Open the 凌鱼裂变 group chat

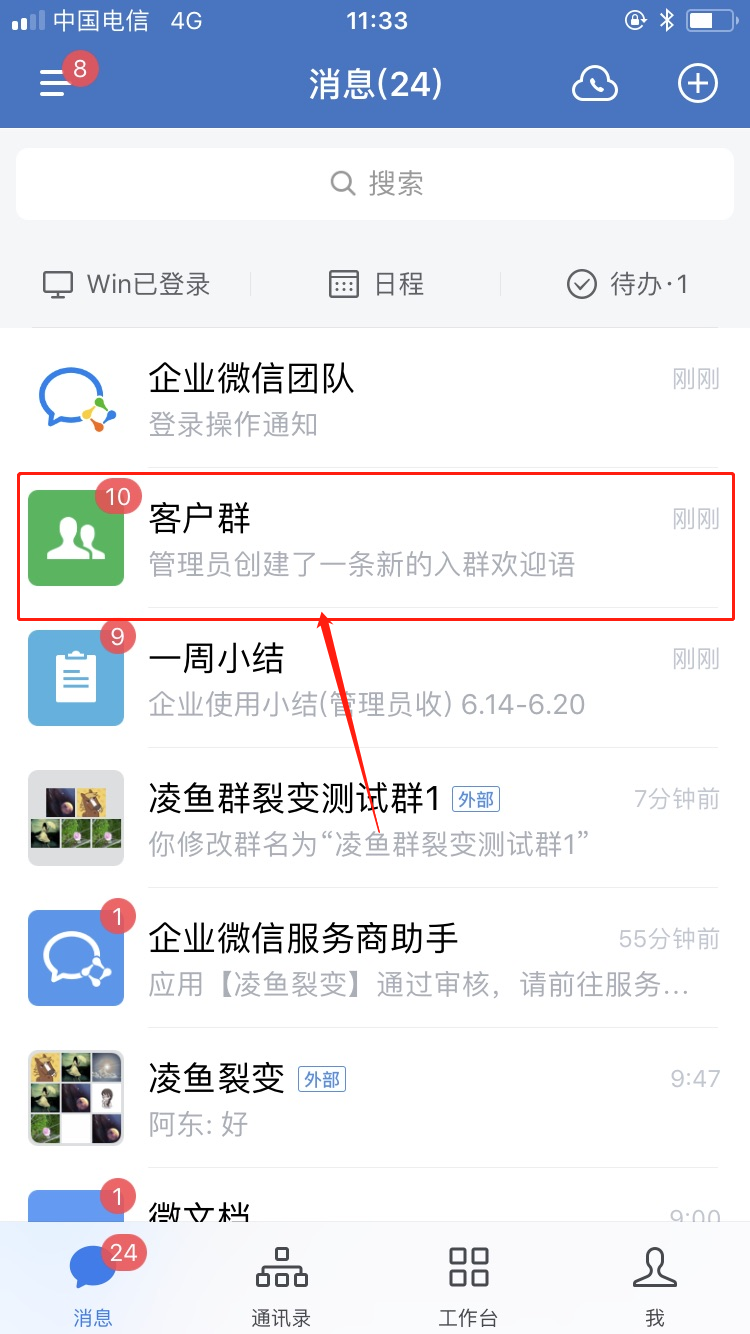pyautogui.click(x=375, y=1098)
